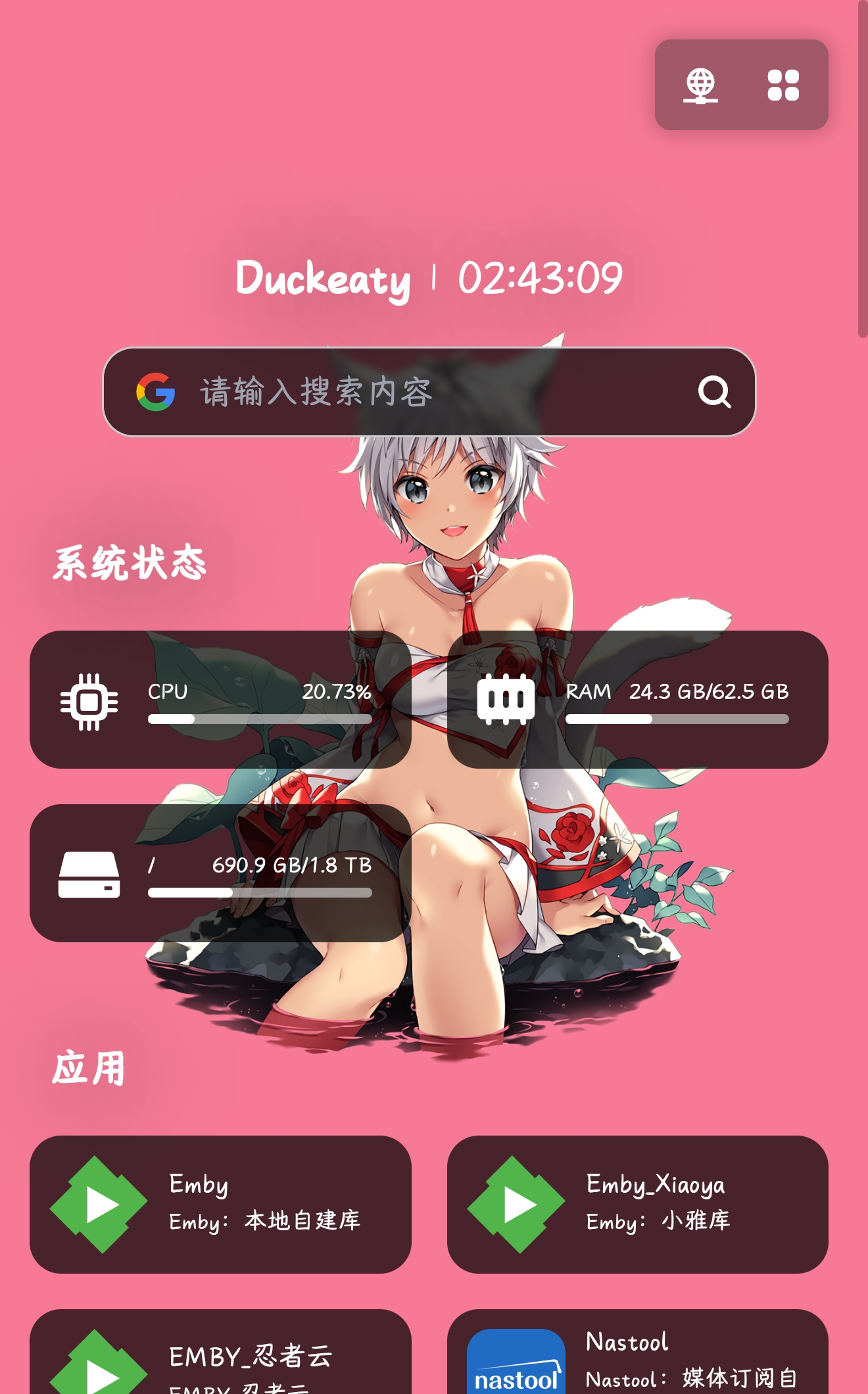Click the 02:43:09 clock display
Viewport: 868px width, 1394px height.
pyautogui.click(x=539, y=279)
